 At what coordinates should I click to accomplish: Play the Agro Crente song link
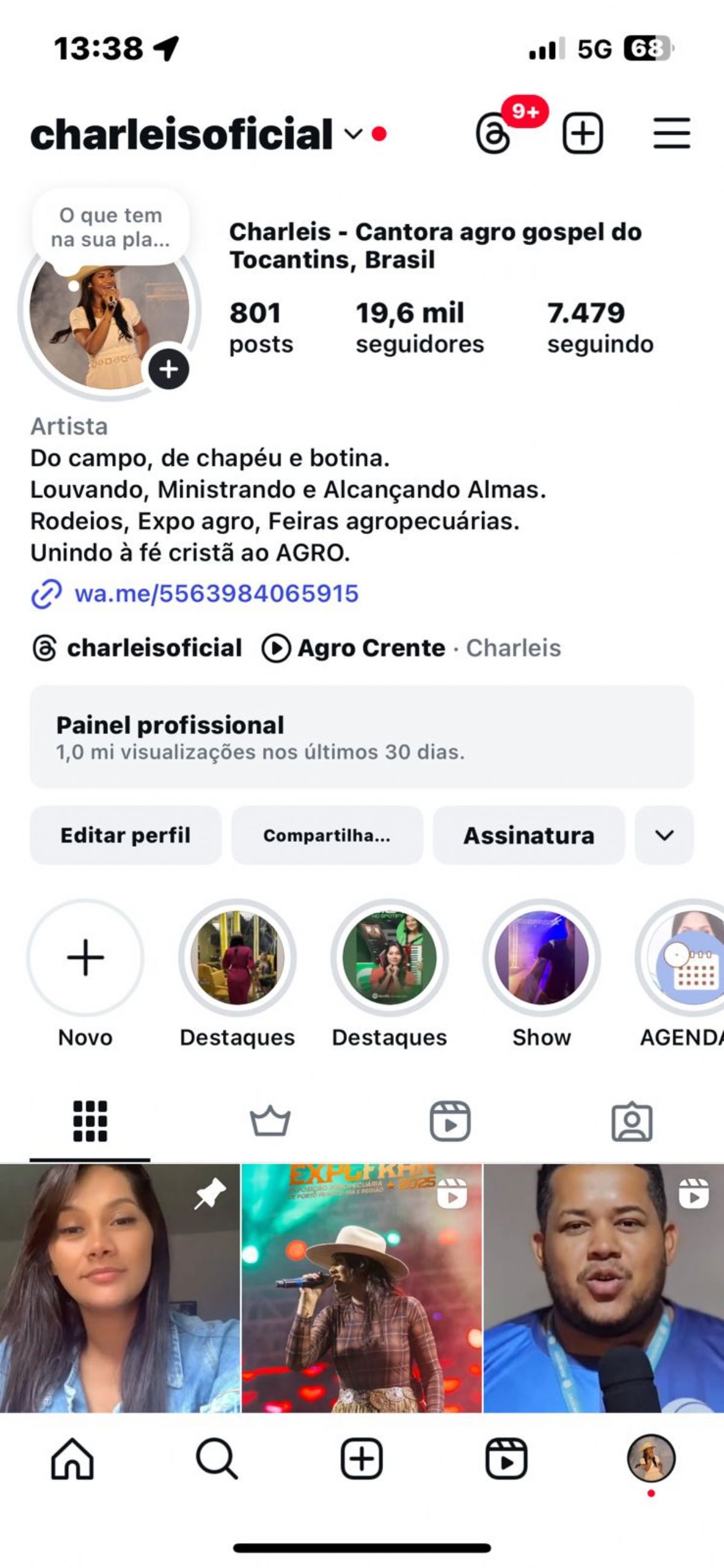click(370, 648)
